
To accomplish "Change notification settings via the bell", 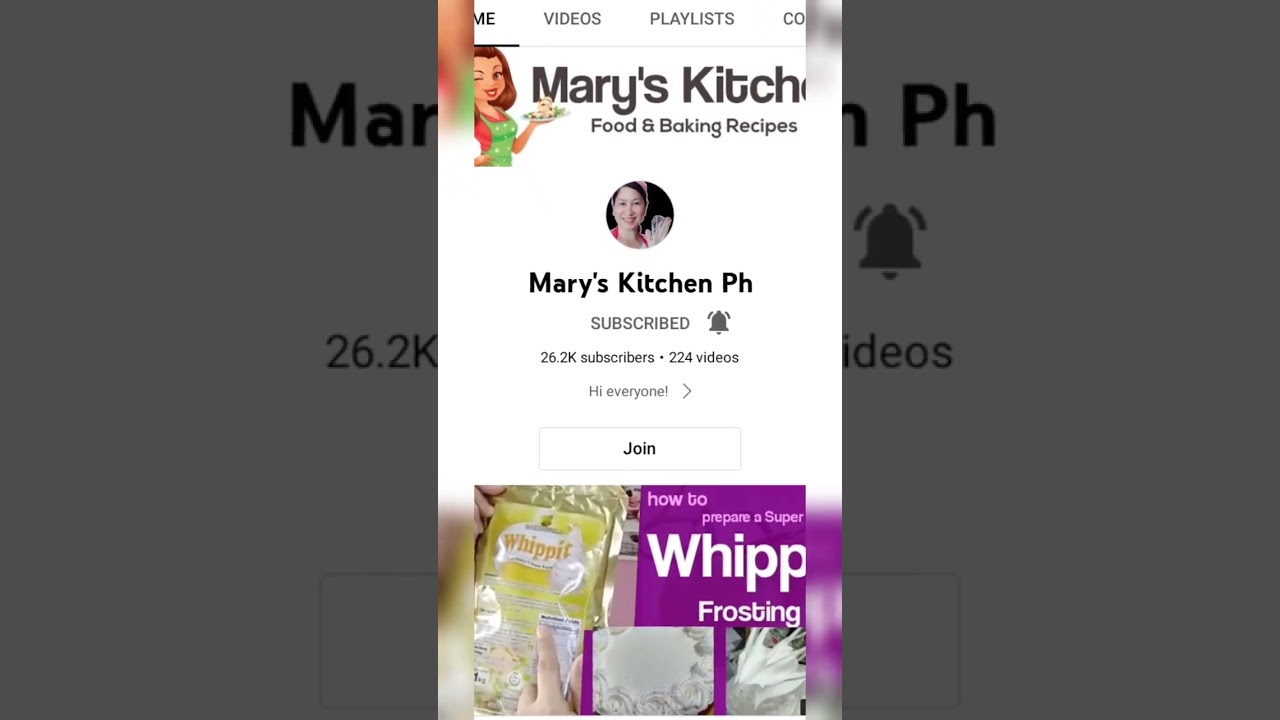I will 719,322.
